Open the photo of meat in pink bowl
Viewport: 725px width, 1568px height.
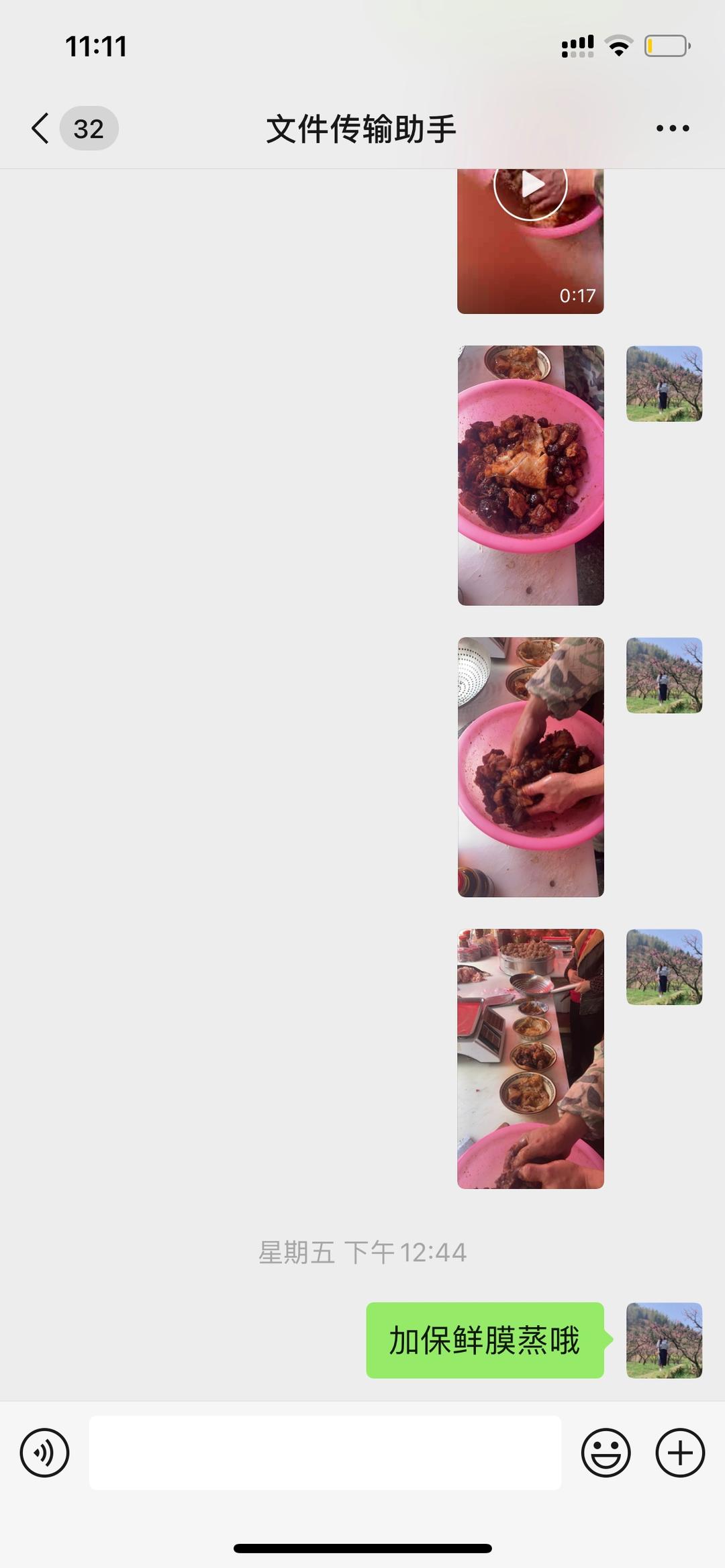click(x=530, y=475)
